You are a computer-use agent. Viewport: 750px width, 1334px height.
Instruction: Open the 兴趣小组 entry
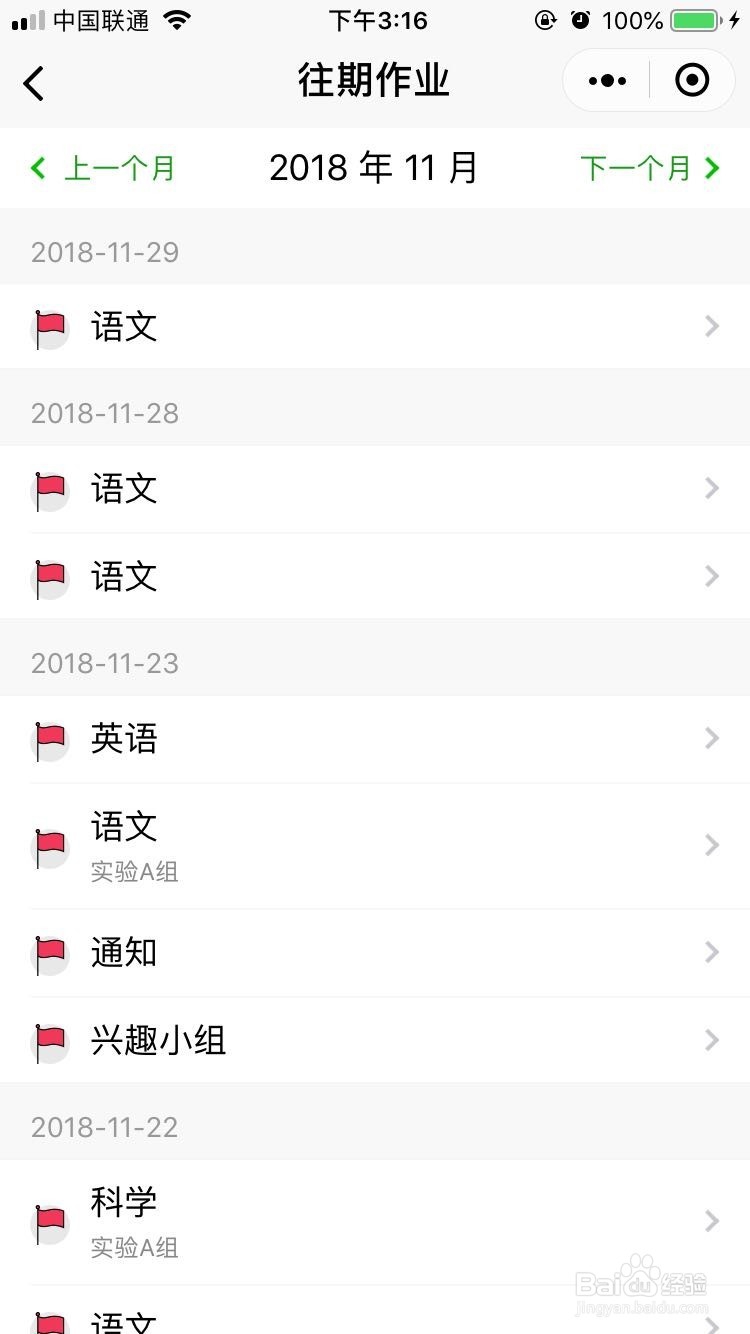click(x=375, y=1040)
